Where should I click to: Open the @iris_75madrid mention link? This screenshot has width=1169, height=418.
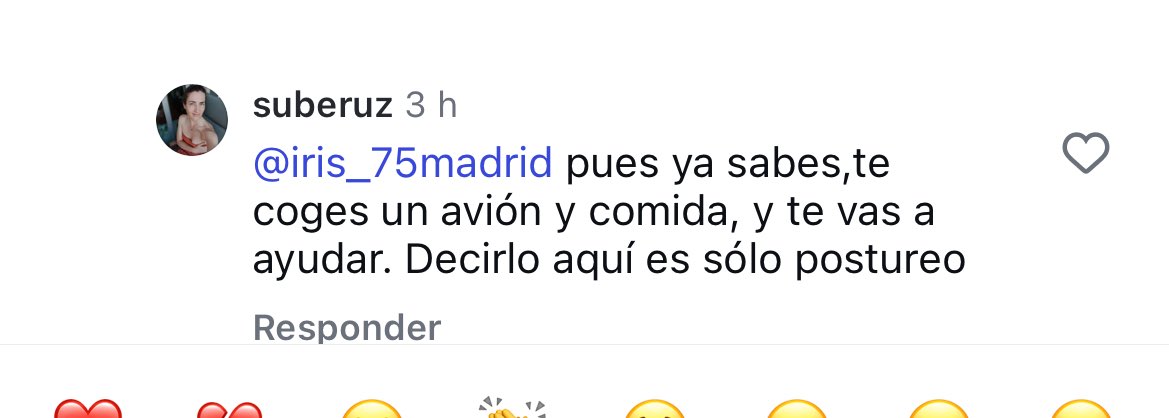click(x=402, y=164)
